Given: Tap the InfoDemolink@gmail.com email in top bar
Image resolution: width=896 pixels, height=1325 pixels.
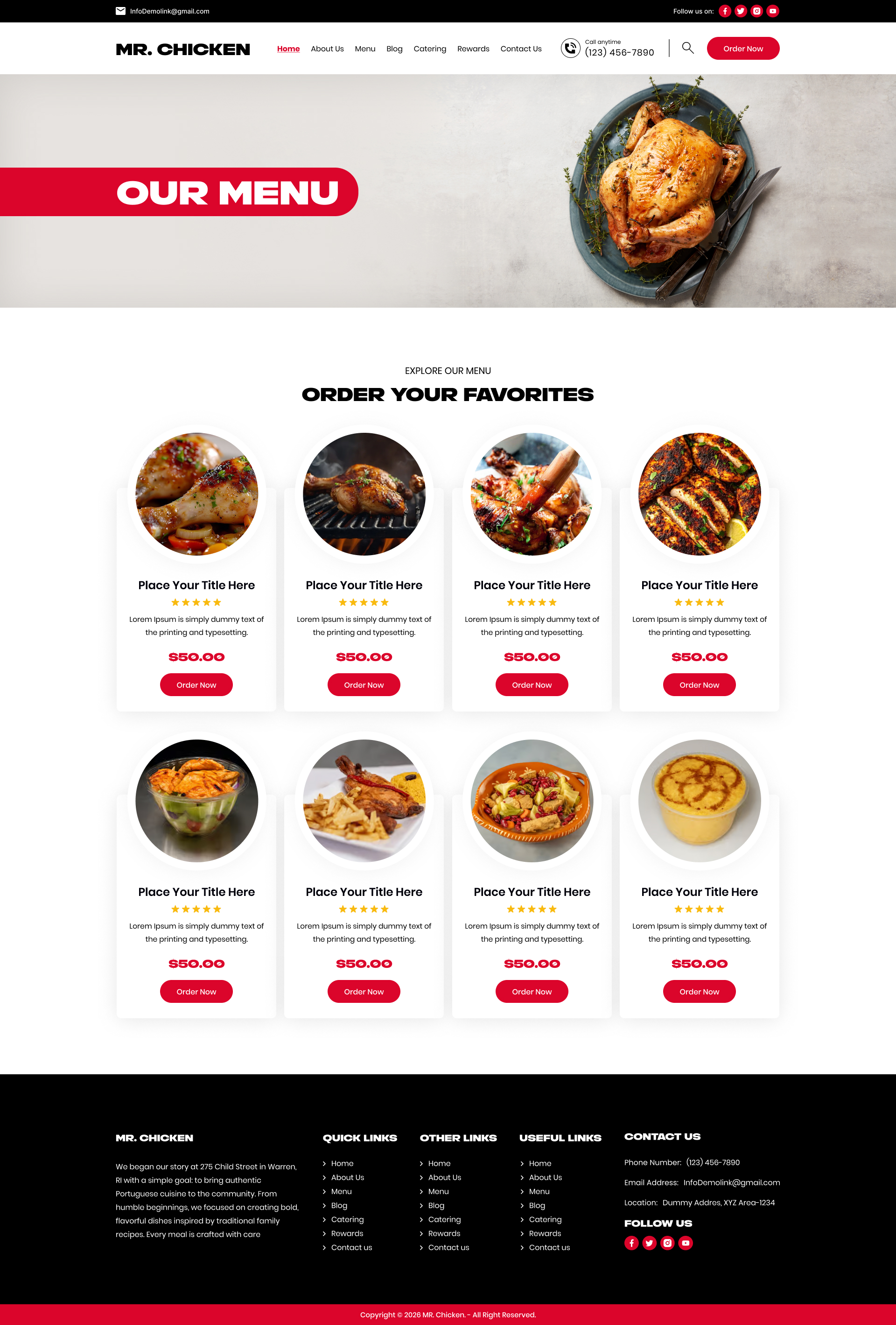Looking at the screenshot, I should coord(169,11).
